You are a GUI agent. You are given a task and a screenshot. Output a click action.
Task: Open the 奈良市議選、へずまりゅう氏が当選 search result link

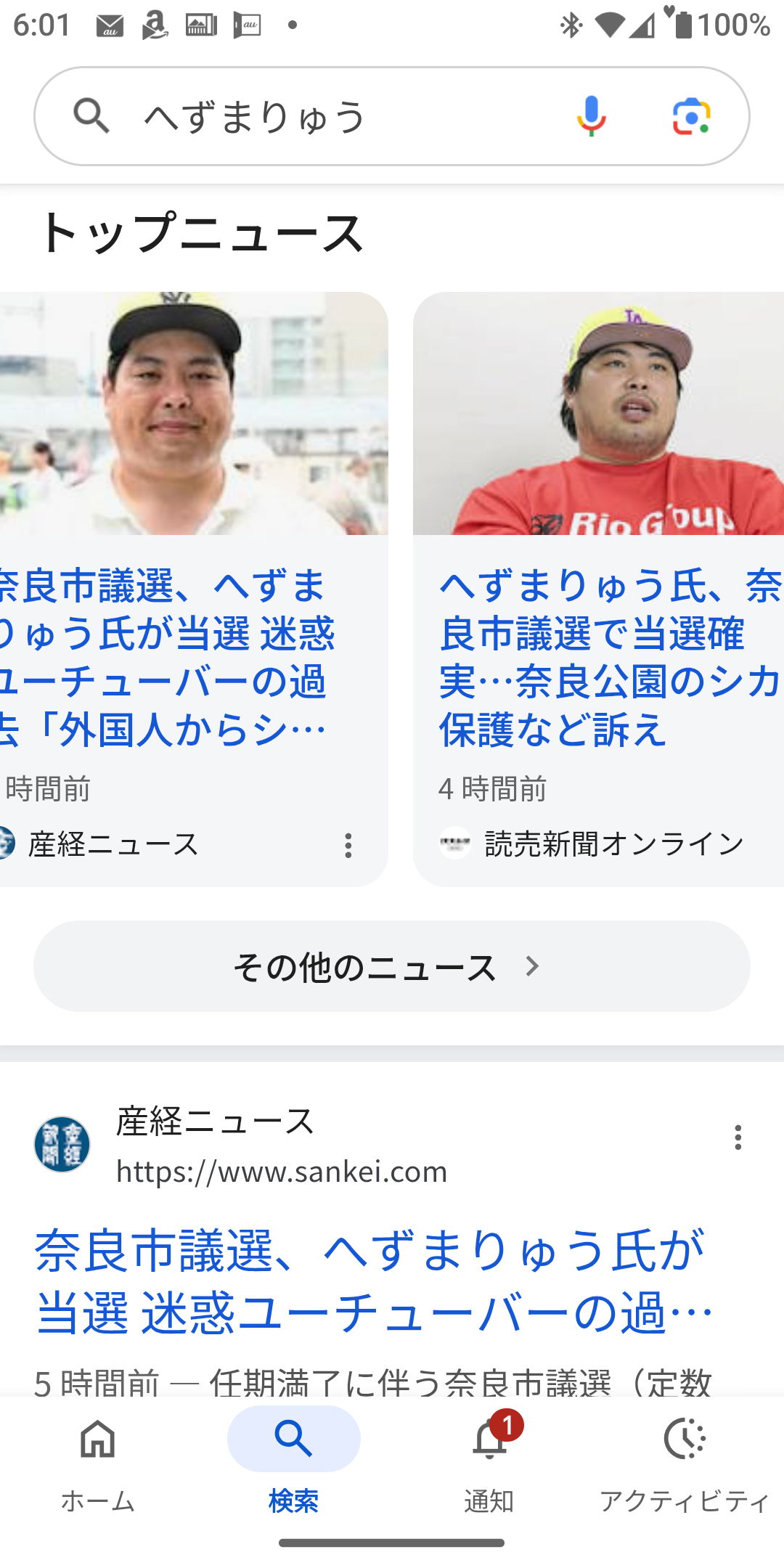[373, 1281]
